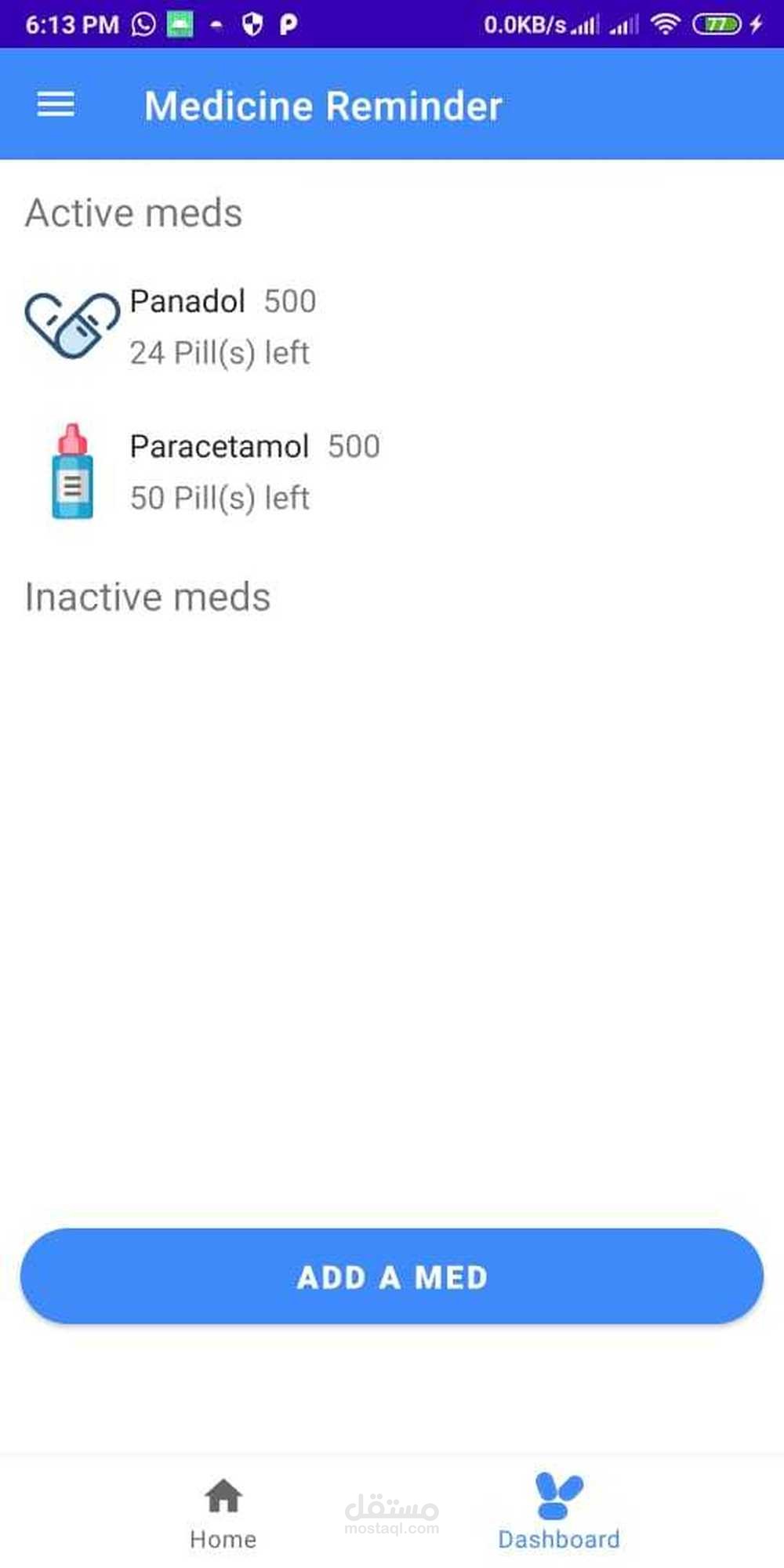Open the hamburger navigation drawer menu
Viewport: 784px width, 1568px height.
pyautogui.click(x=56, y=104)
